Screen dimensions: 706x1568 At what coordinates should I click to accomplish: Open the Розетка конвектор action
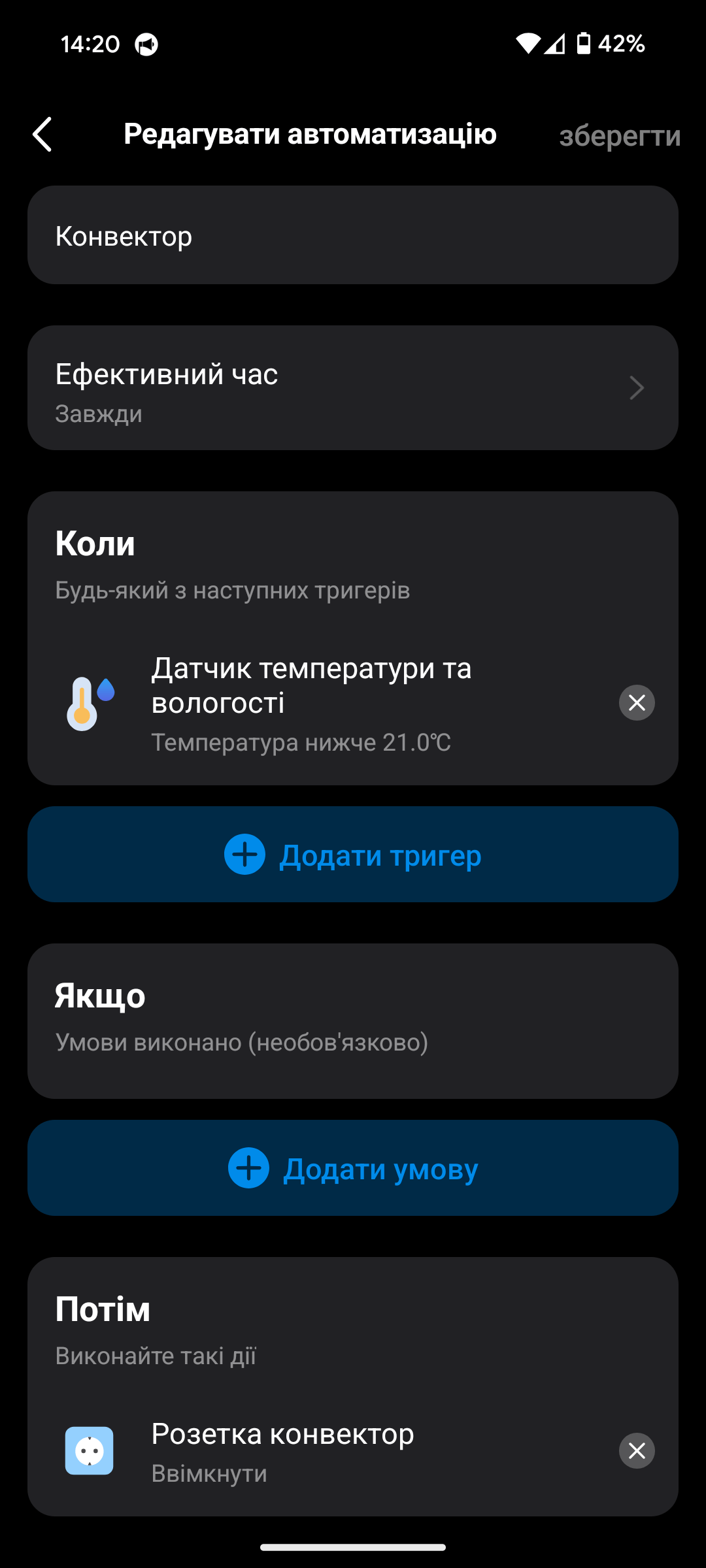pyautogui.click(x=327, y=1450)
